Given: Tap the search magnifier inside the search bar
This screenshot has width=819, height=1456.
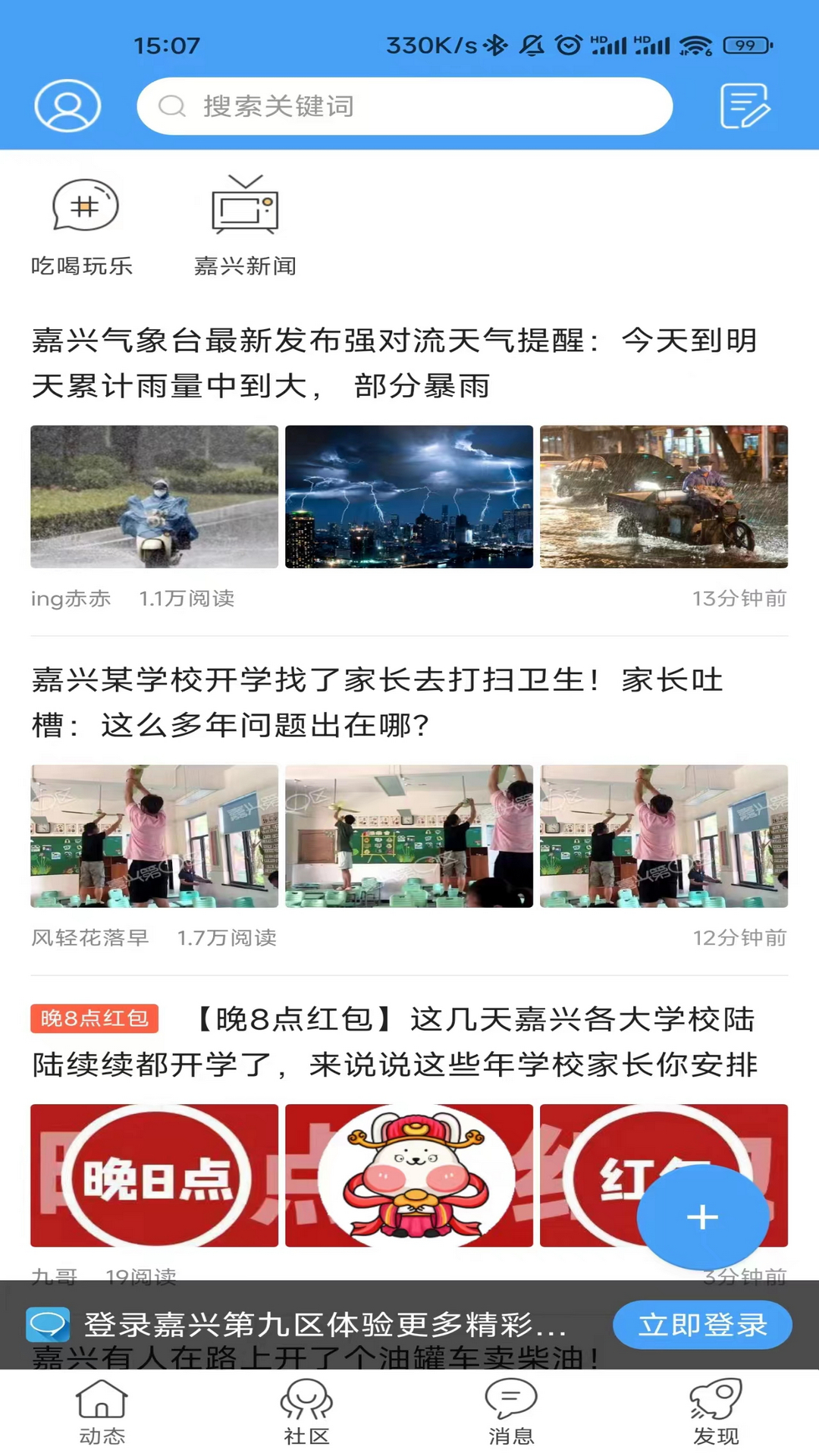Looking at the screenshot, I should pos(173,106).
